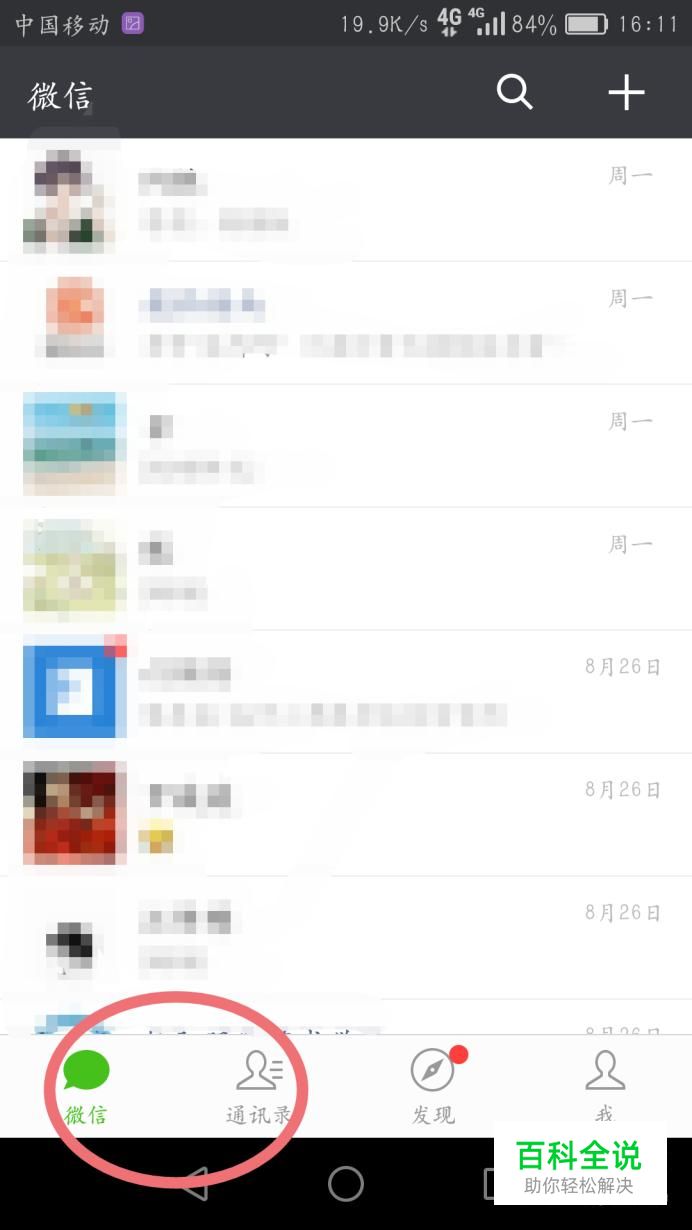Open the chat with the dark red avatar
Image resolution: width=692 pixels, height=1230 pixels.
pyautogui.click(x=346, y=814)
